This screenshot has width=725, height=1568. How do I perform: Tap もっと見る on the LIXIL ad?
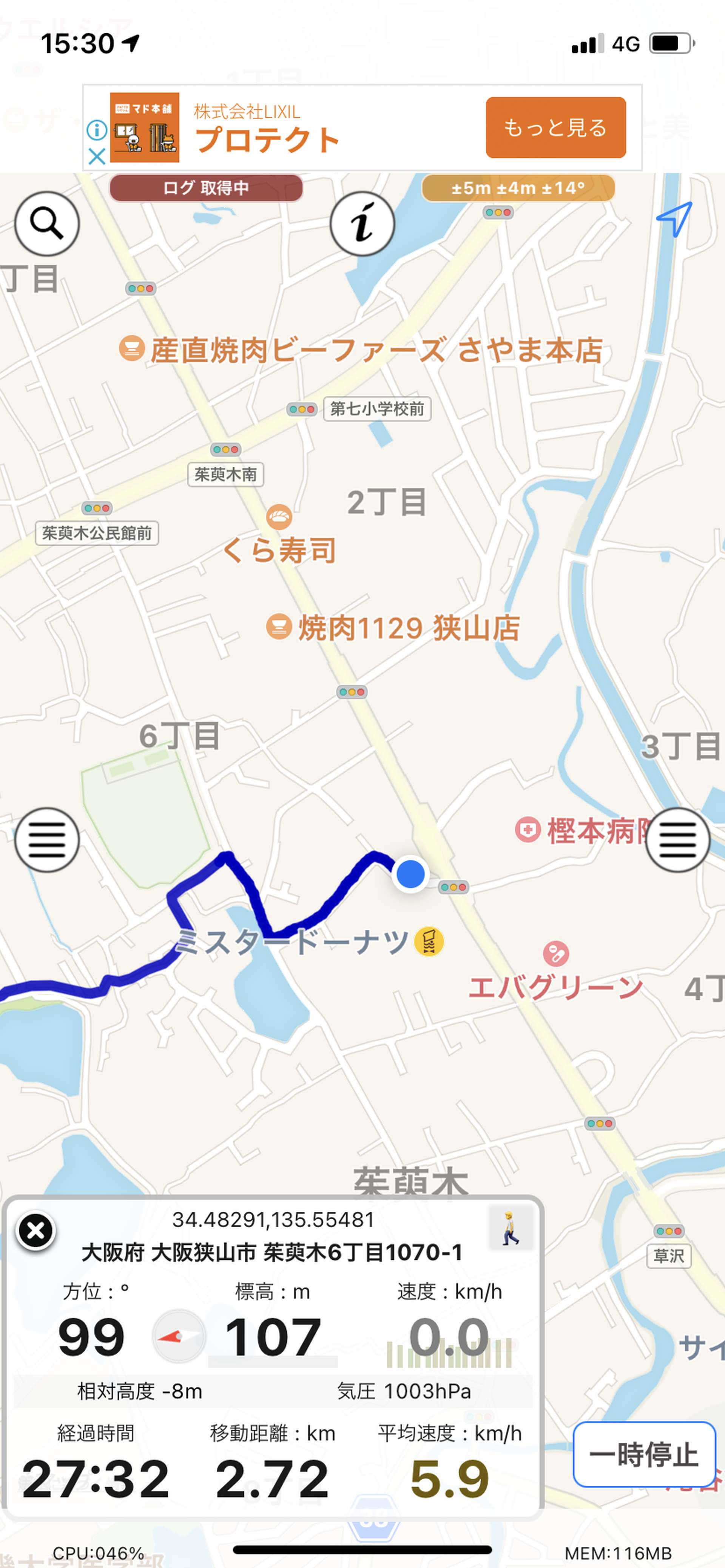pos(555,127)
